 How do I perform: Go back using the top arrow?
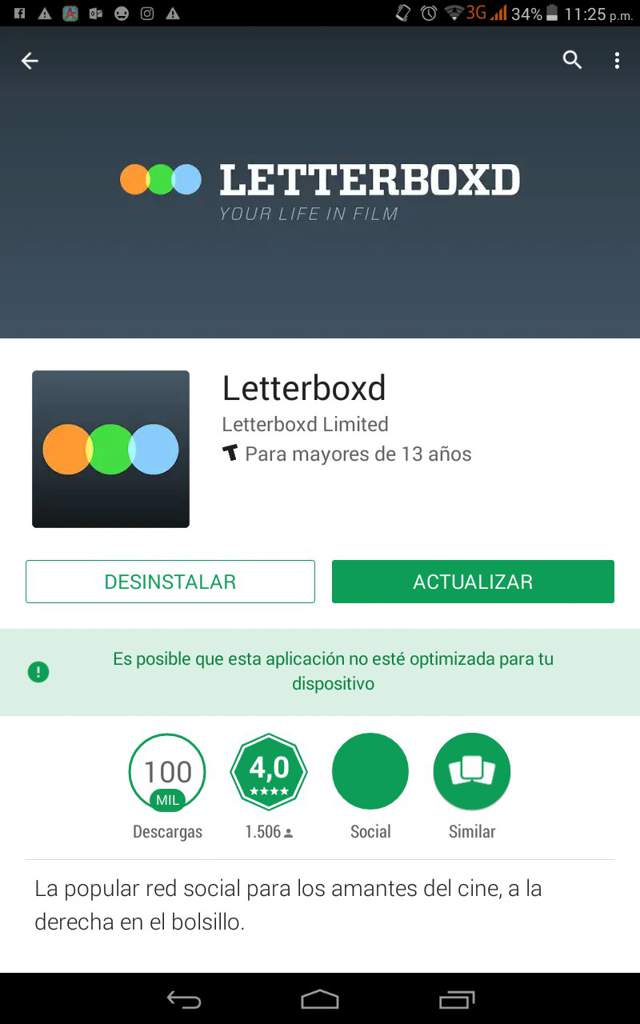point(30,61)
